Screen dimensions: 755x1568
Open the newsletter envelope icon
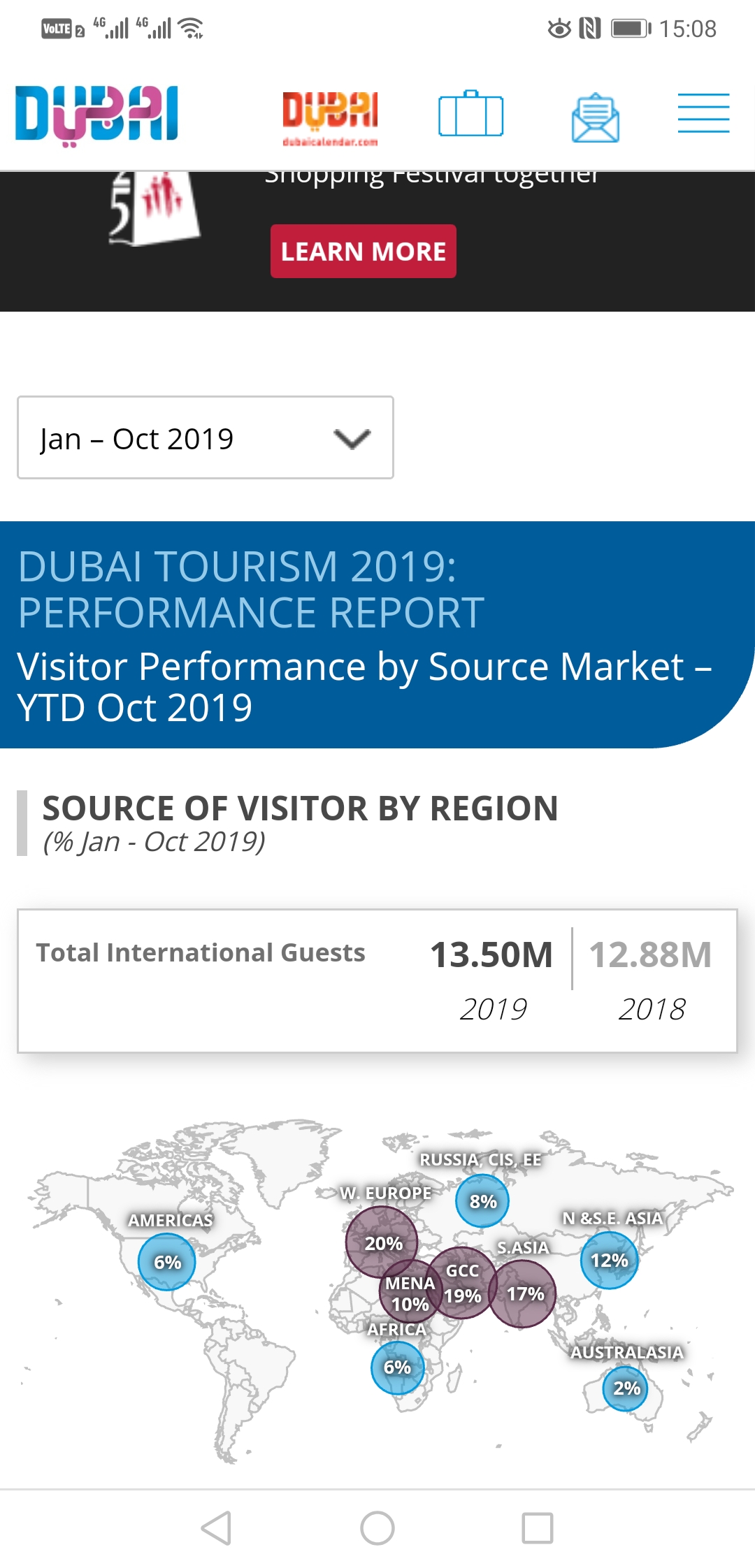(595, 117)
